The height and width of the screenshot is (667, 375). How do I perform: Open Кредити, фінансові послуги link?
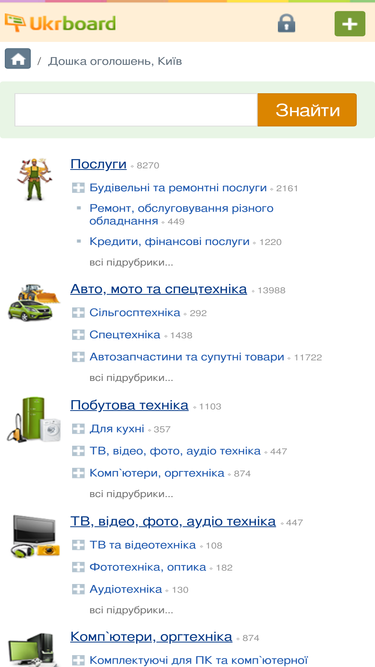tap(169, 242)
